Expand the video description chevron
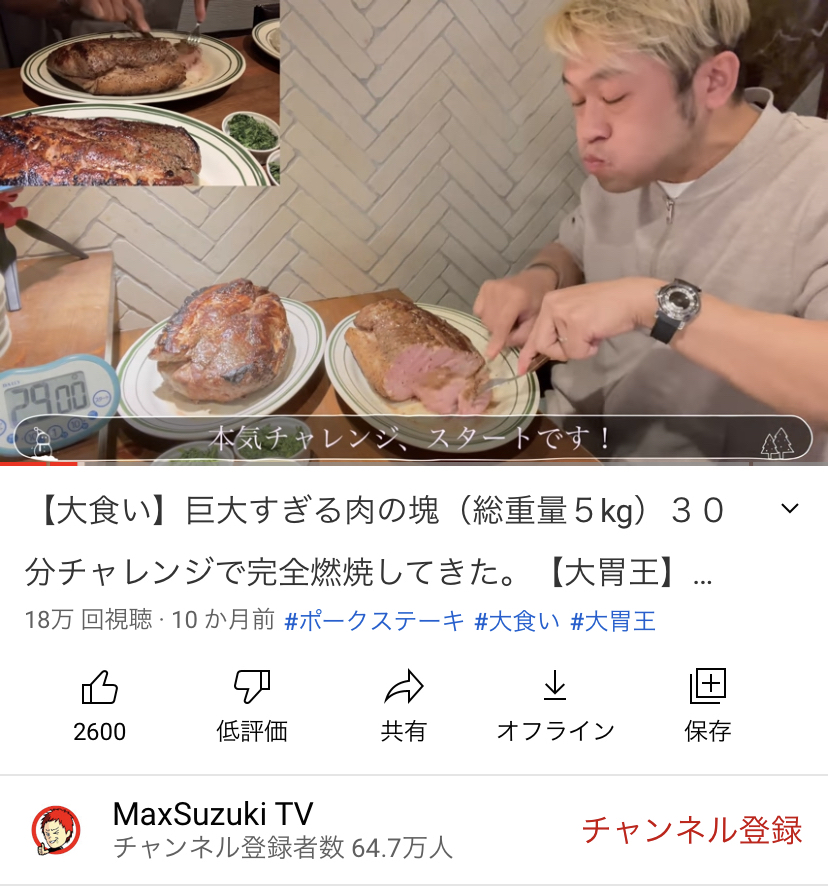Image resolution: width=828 pixels, height=891 pixels. tap(789, 509)
